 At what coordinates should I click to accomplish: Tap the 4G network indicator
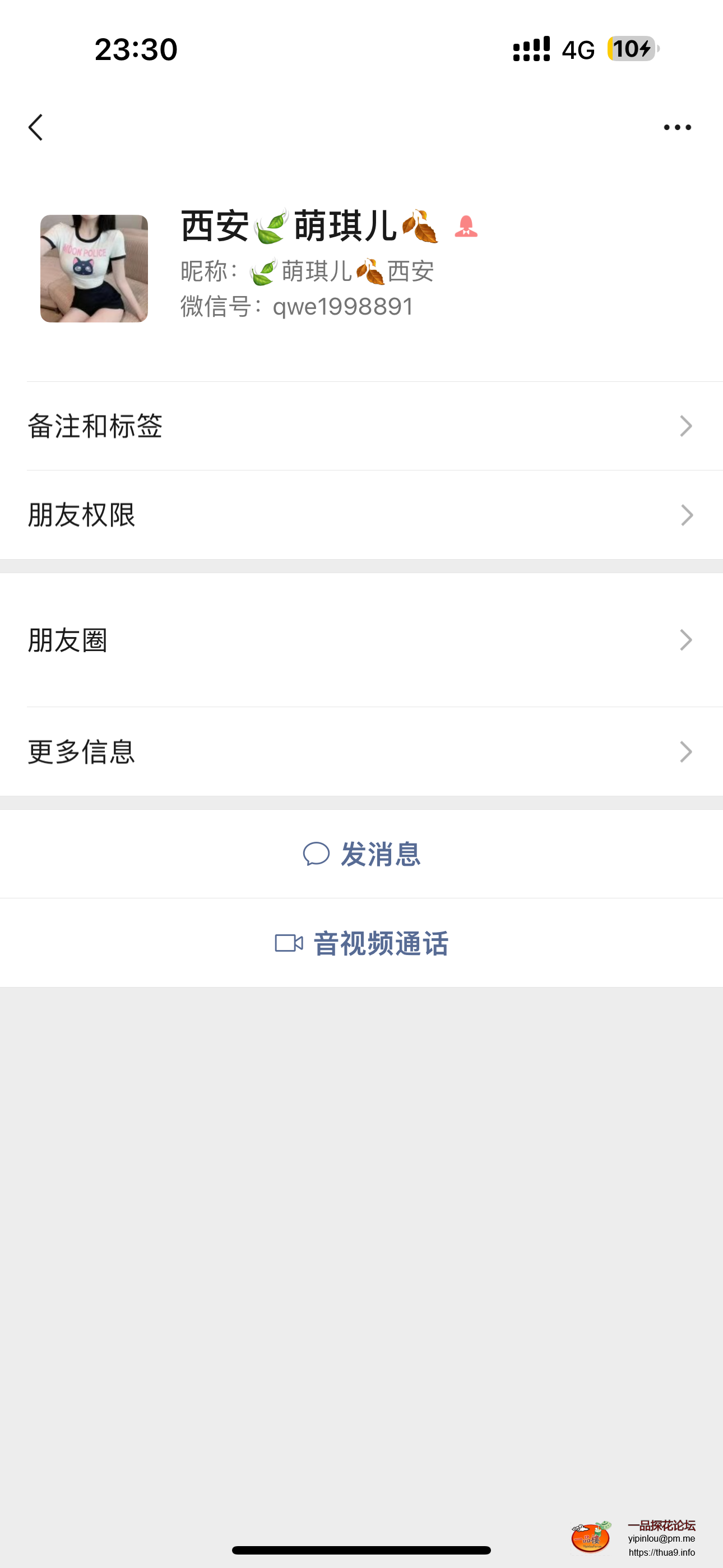tap(577, 50)
